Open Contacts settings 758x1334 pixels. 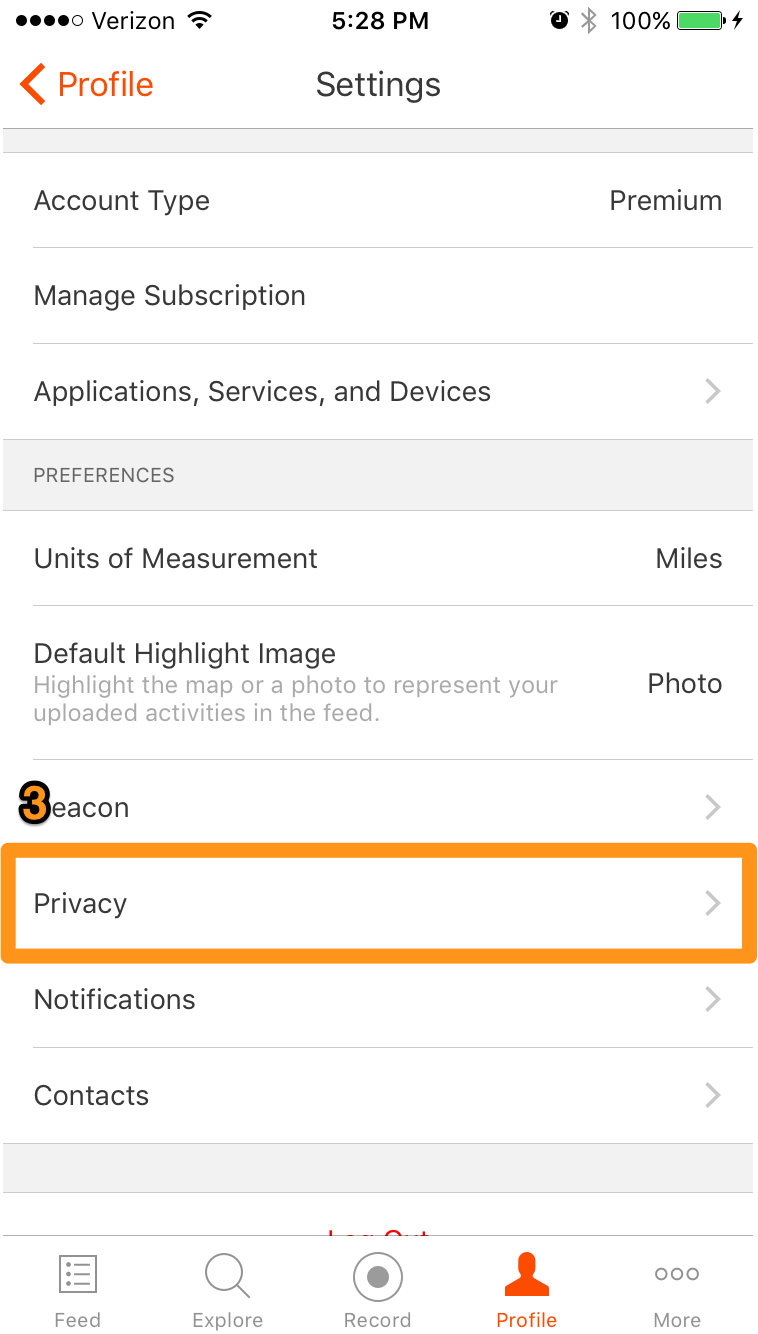378,1095
